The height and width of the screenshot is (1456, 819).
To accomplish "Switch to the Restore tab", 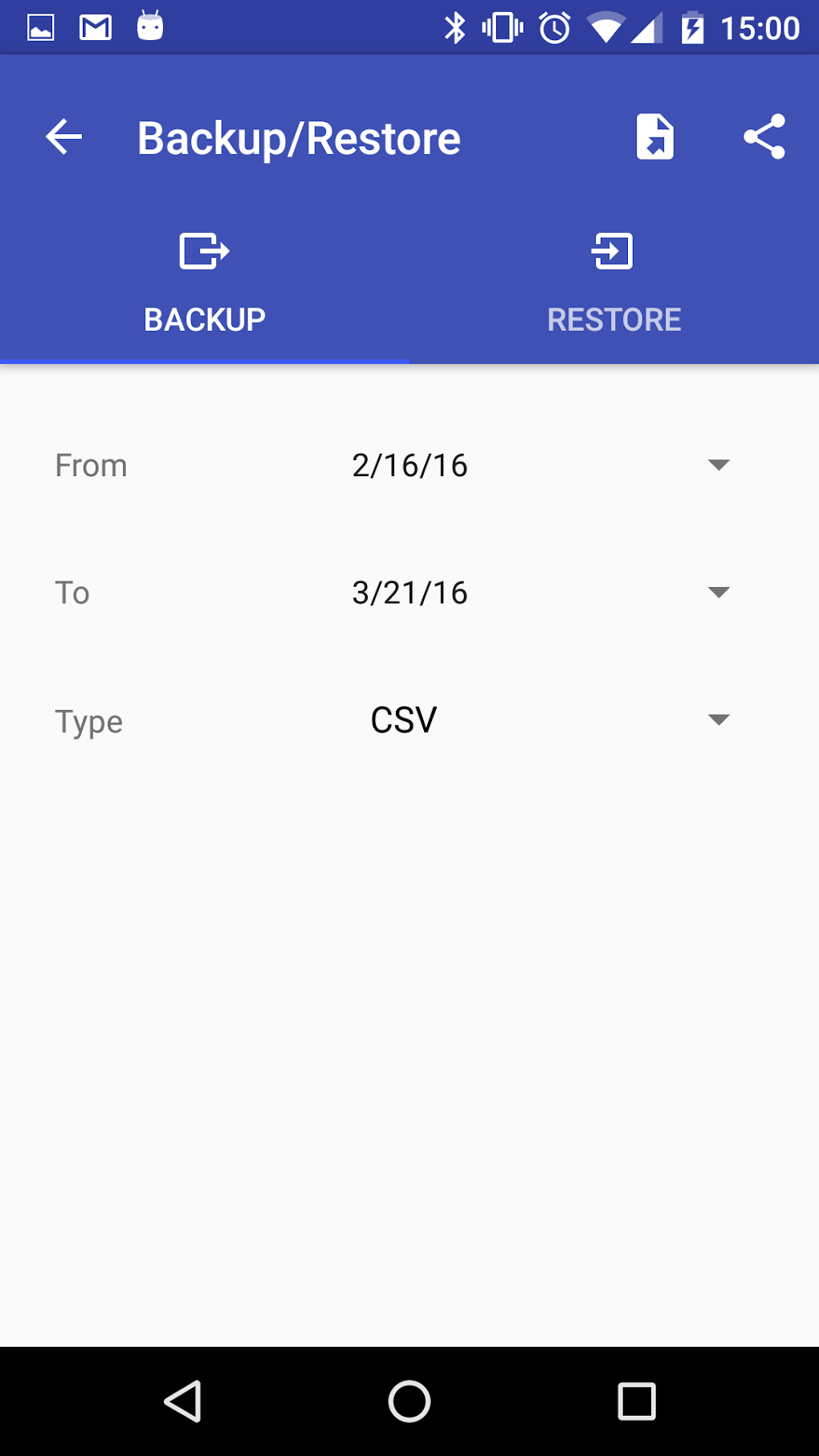I will [613, 283].
